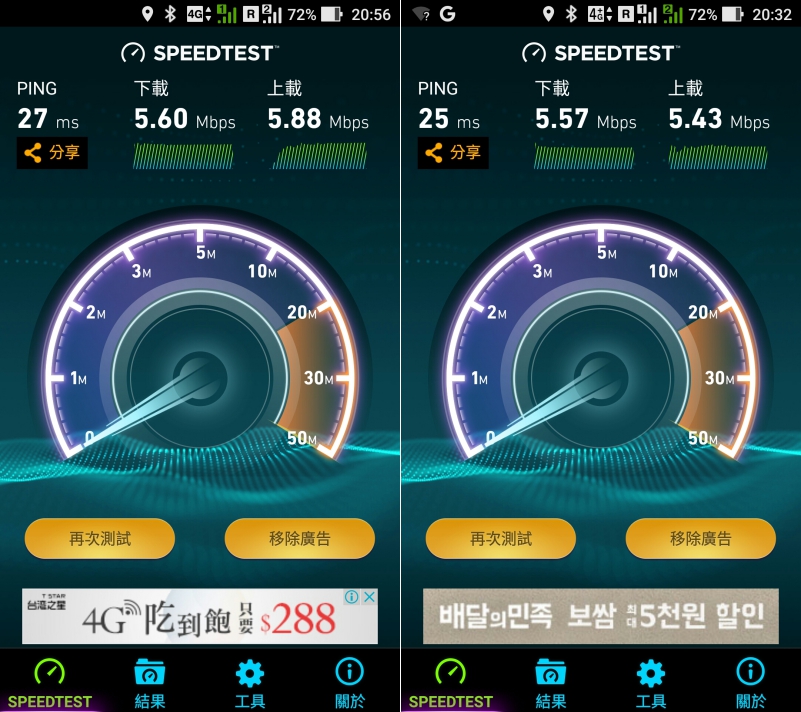Open 結果 tab on the 20:32 screen

(x=551, y=683)
